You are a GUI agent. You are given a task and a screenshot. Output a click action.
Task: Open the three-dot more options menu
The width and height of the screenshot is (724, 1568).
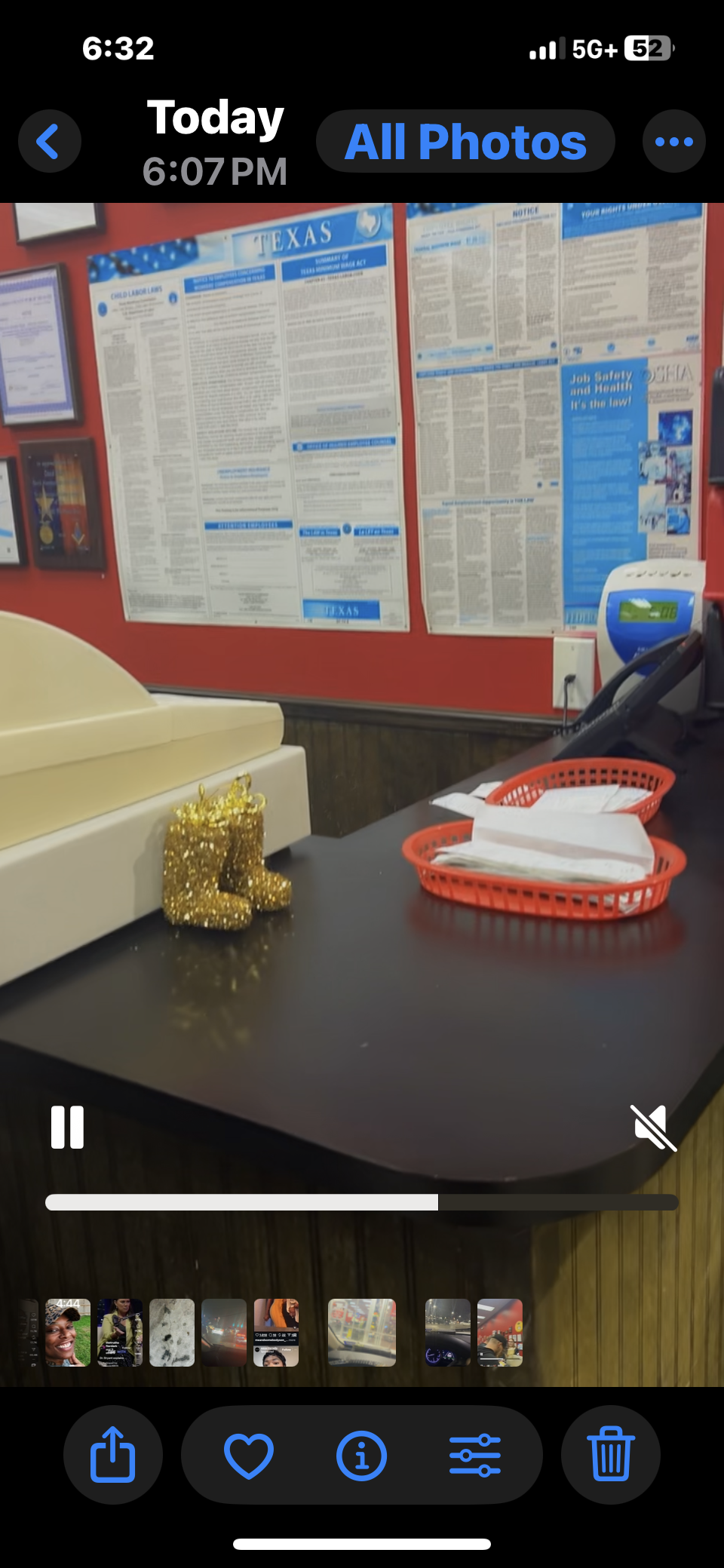[x=674, y=142]
